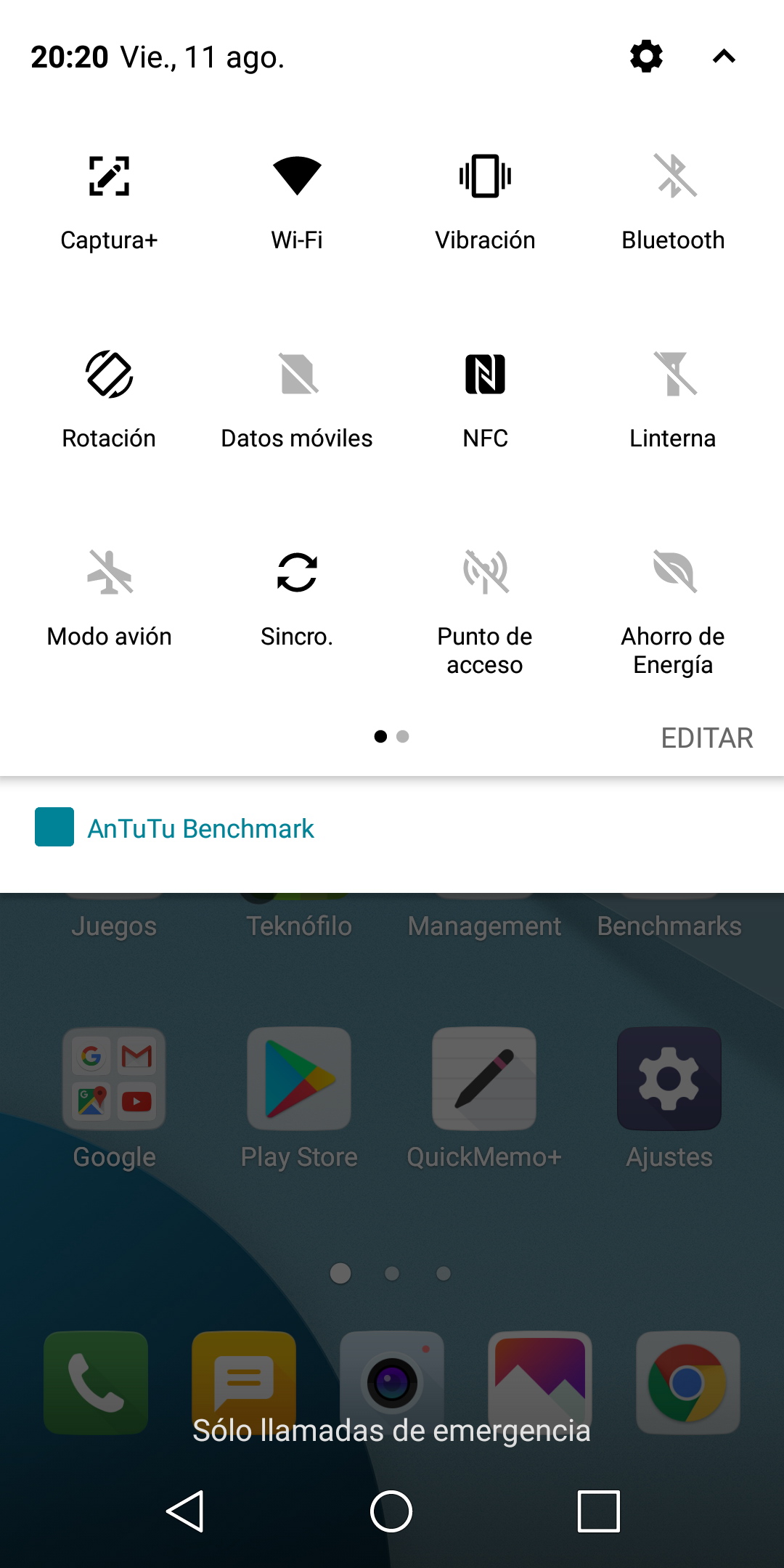Viewport: 784px width, 1568px height.
Task: Tap EDITAR to edit quick tiles
Action: click(707, 738)
